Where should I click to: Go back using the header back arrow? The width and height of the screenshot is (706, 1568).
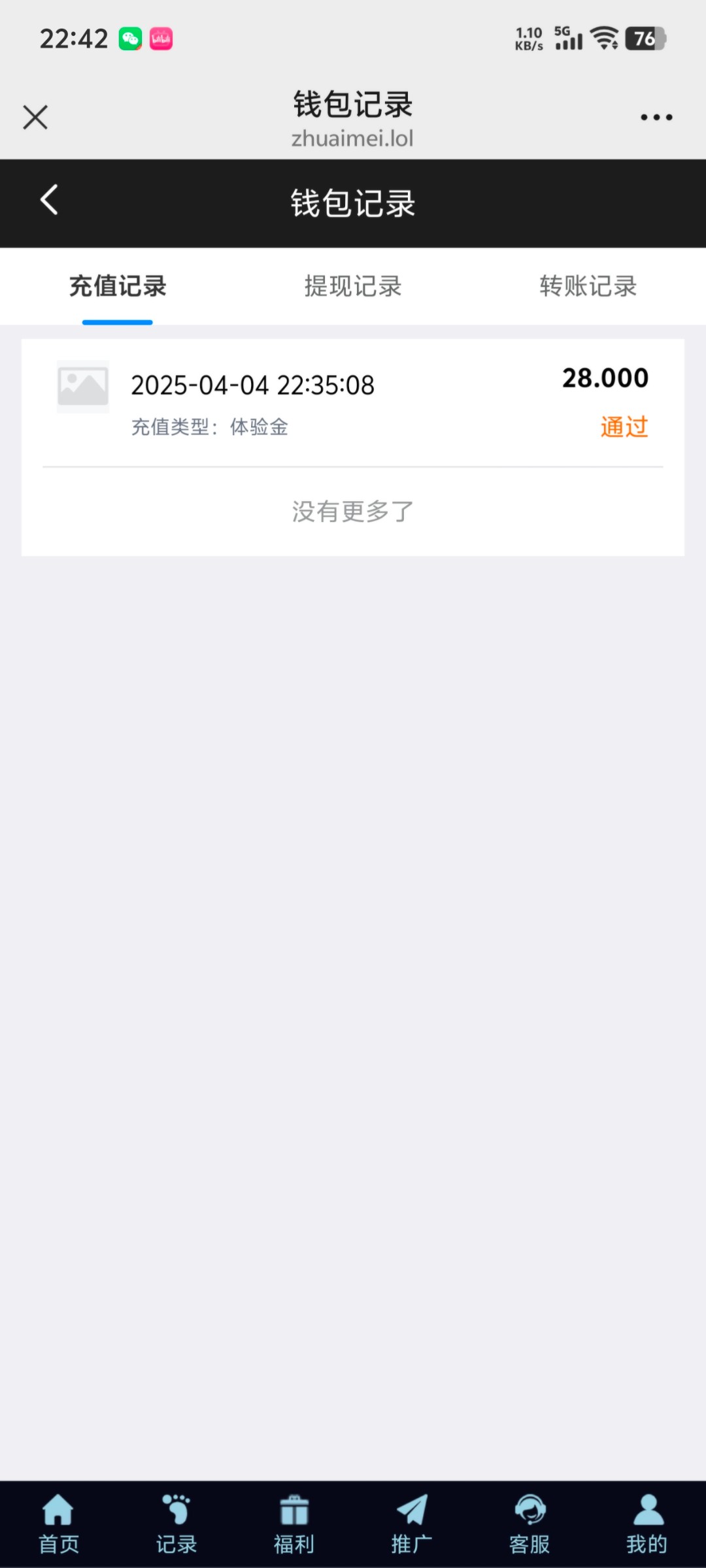coord(50,200)
